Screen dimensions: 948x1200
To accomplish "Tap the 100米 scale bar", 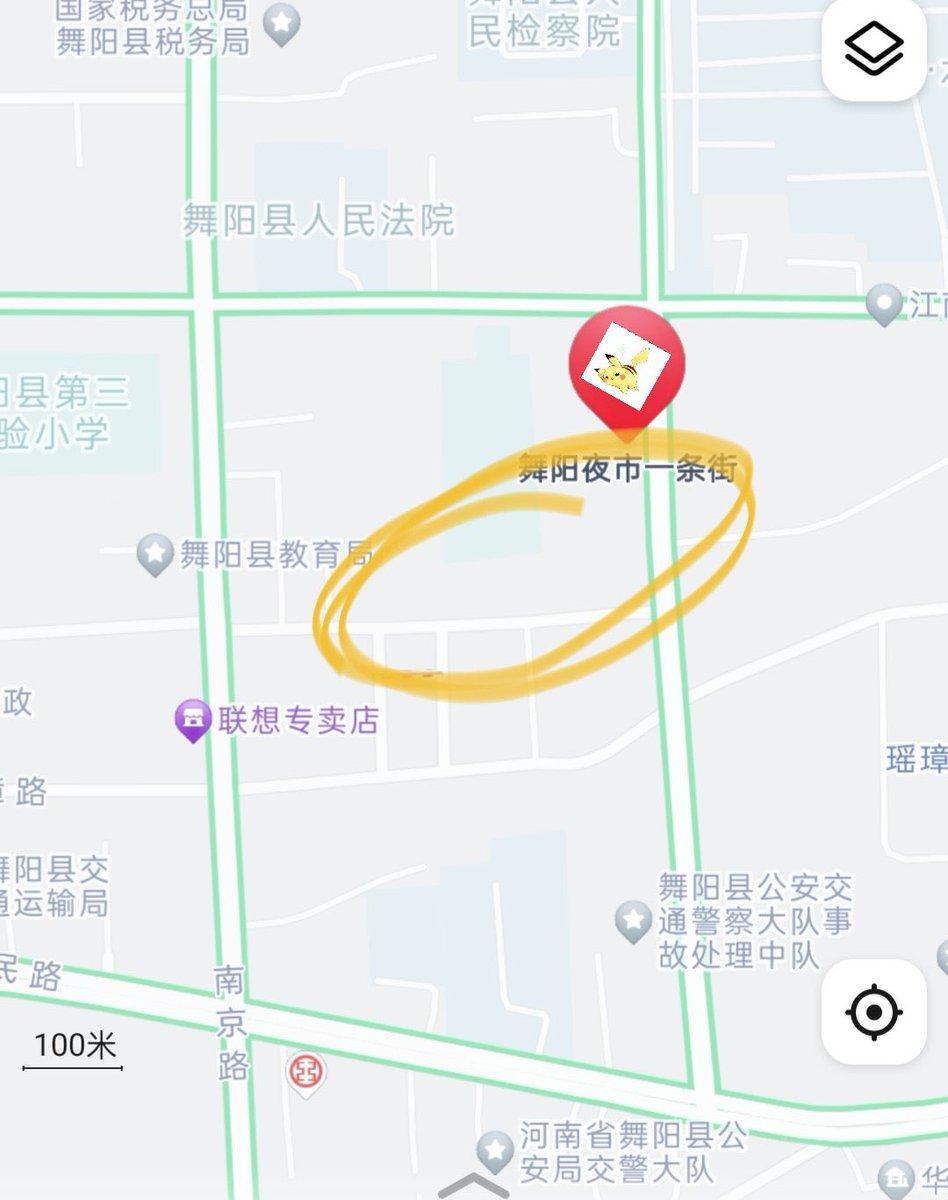I will tap(73, 1046).
